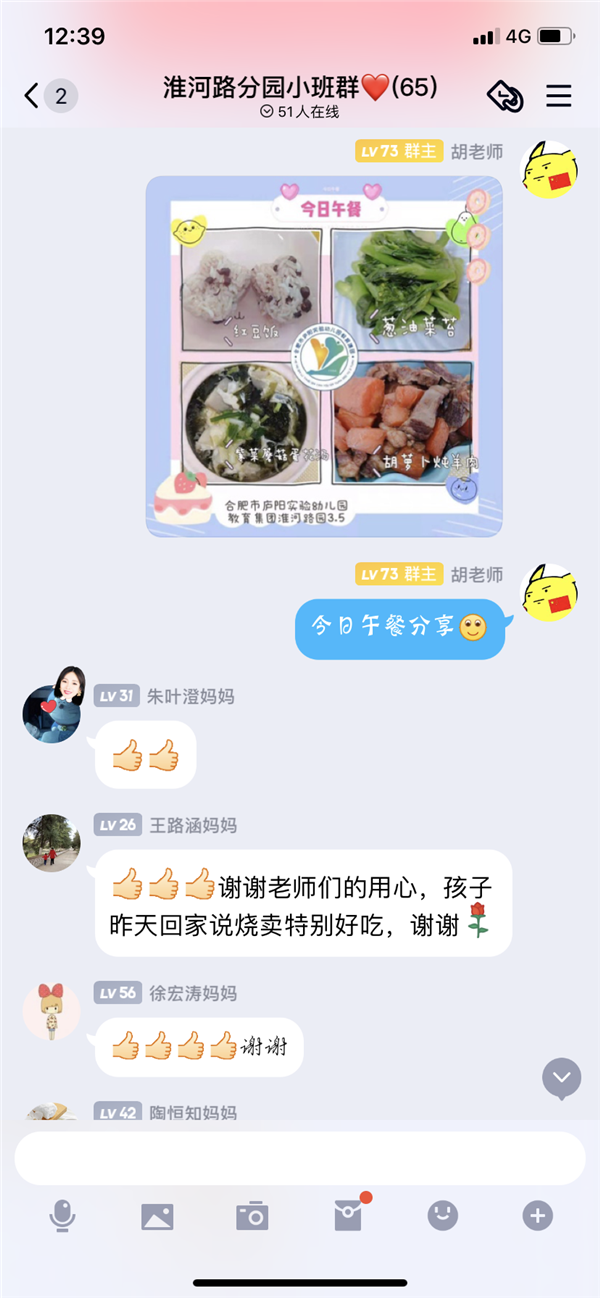Open the 今日午餐 lunch photo
This screenshot has height=1298, width=600.
click(324, 356)
